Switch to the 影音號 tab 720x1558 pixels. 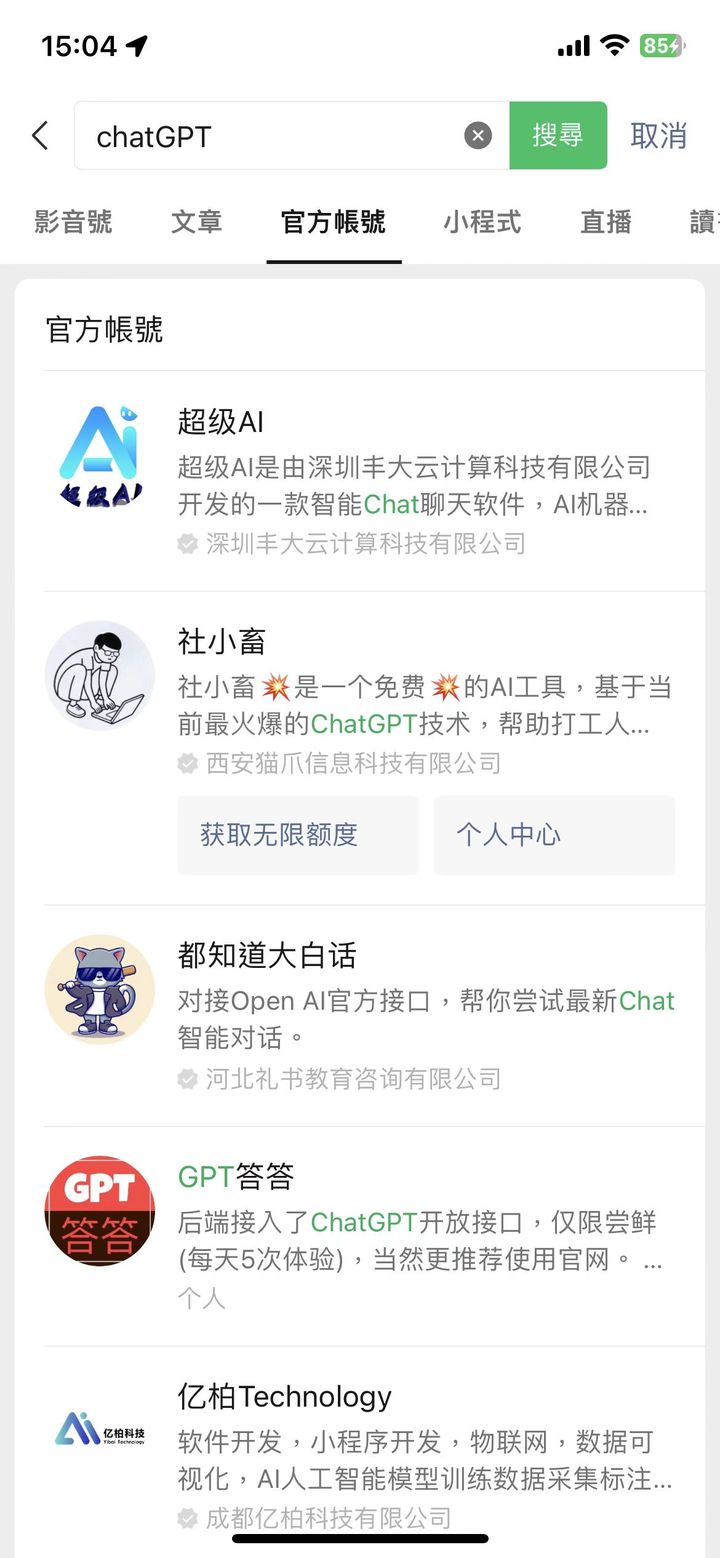[75, 222]
